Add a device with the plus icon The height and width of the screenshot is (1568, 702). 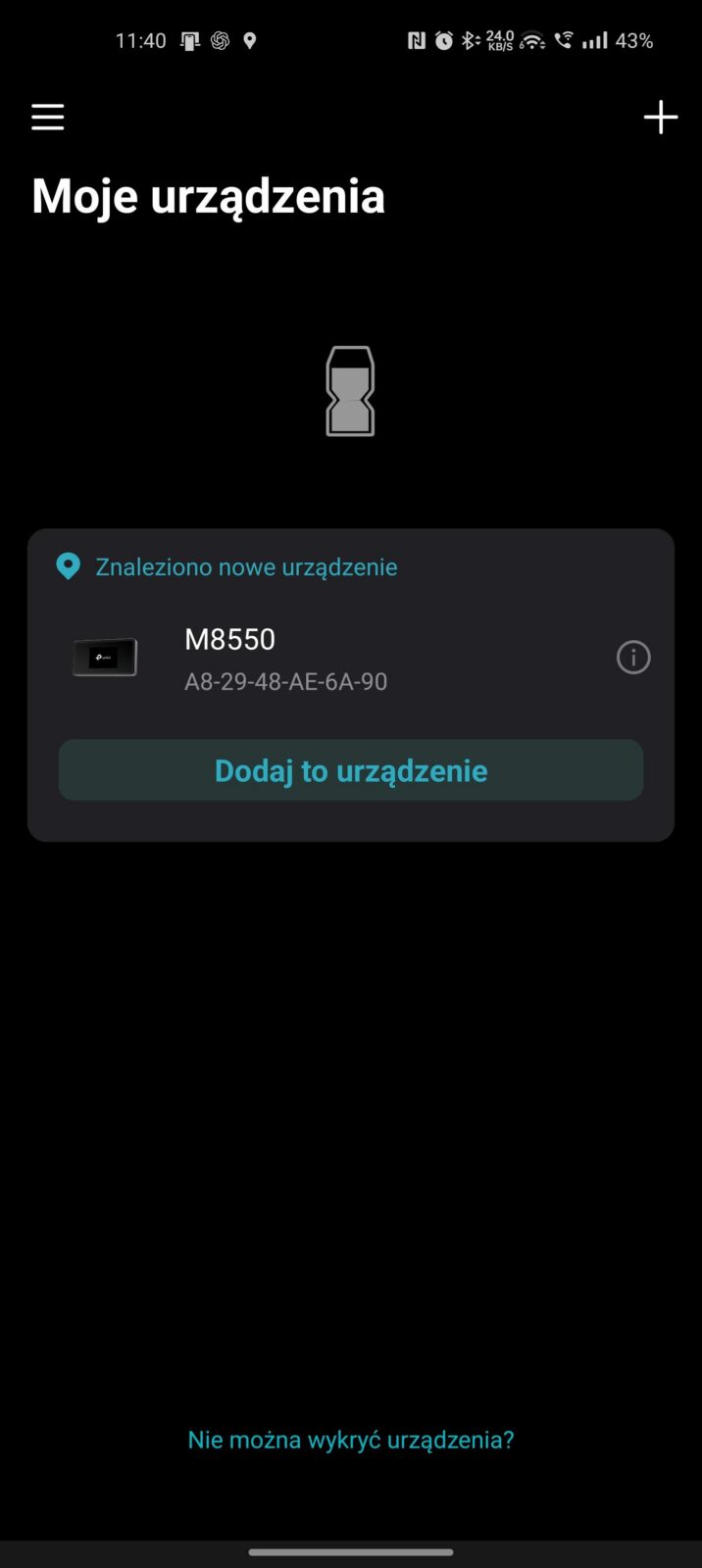660,118
